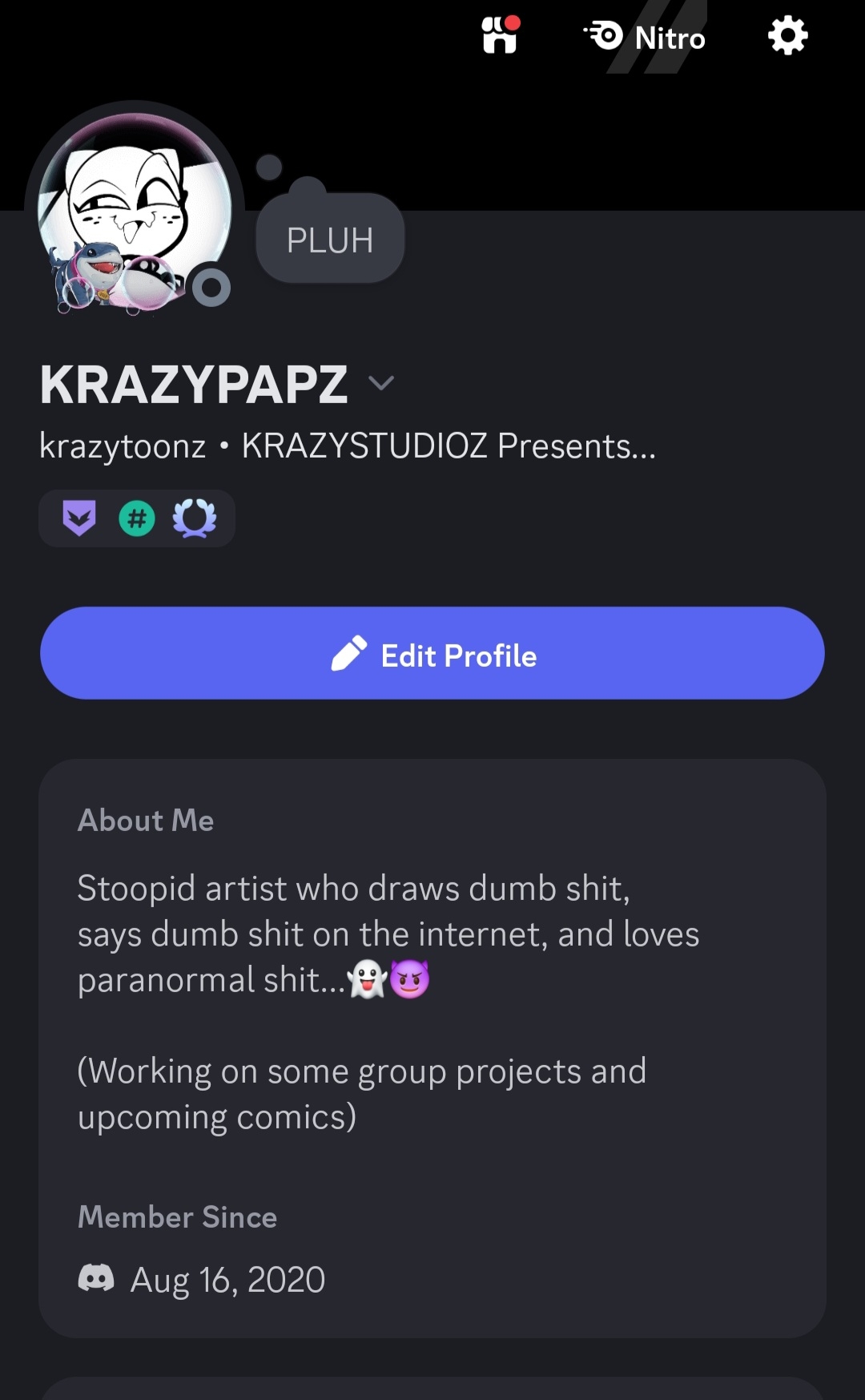Tap the green hashtag badge
Screen dimensions: 865x1400
137,518
